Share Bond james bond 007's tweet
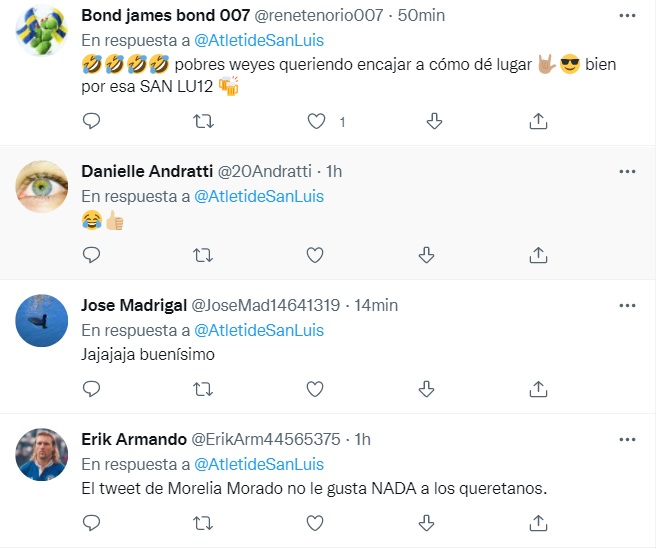The width and height of the screenshot is (662, 549). point(538,121)
